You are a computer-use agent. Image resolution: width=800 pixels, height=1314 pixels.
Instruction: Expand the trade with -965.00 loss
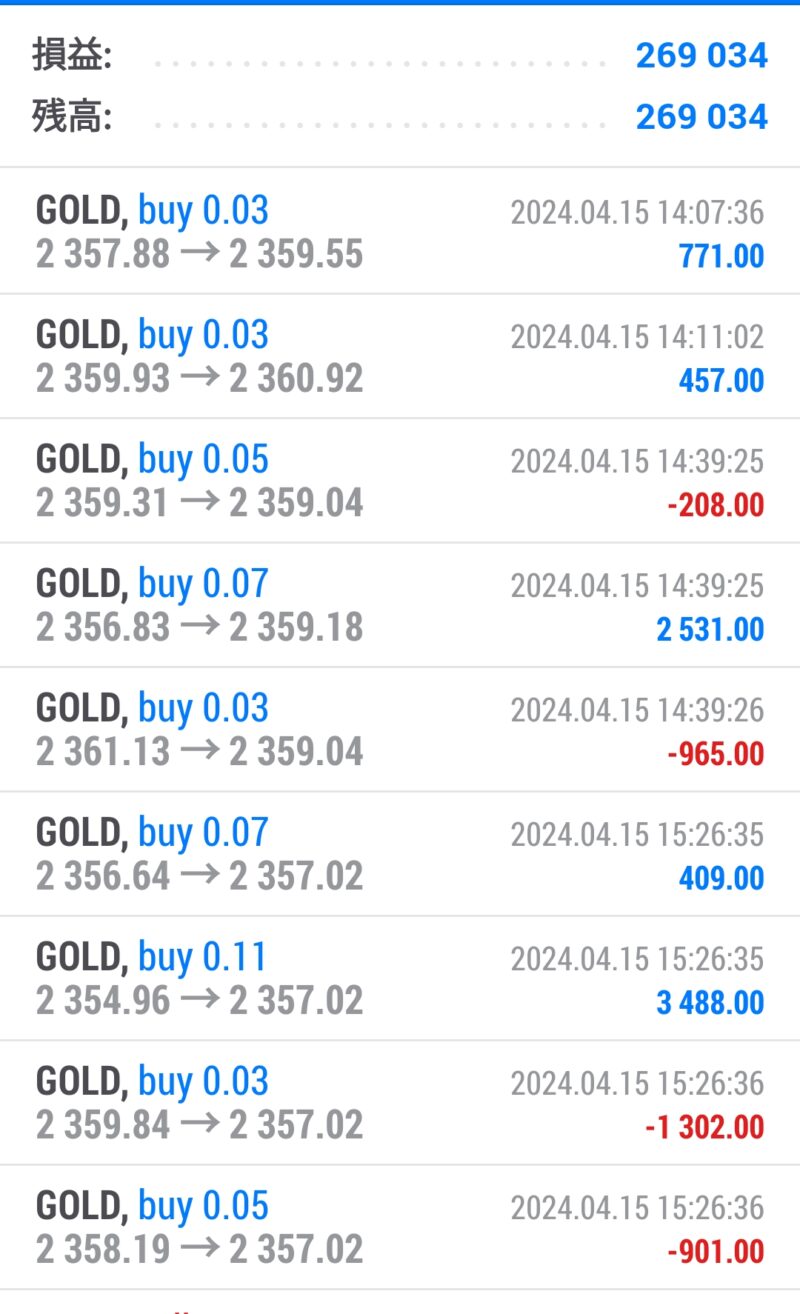point(400,729)
